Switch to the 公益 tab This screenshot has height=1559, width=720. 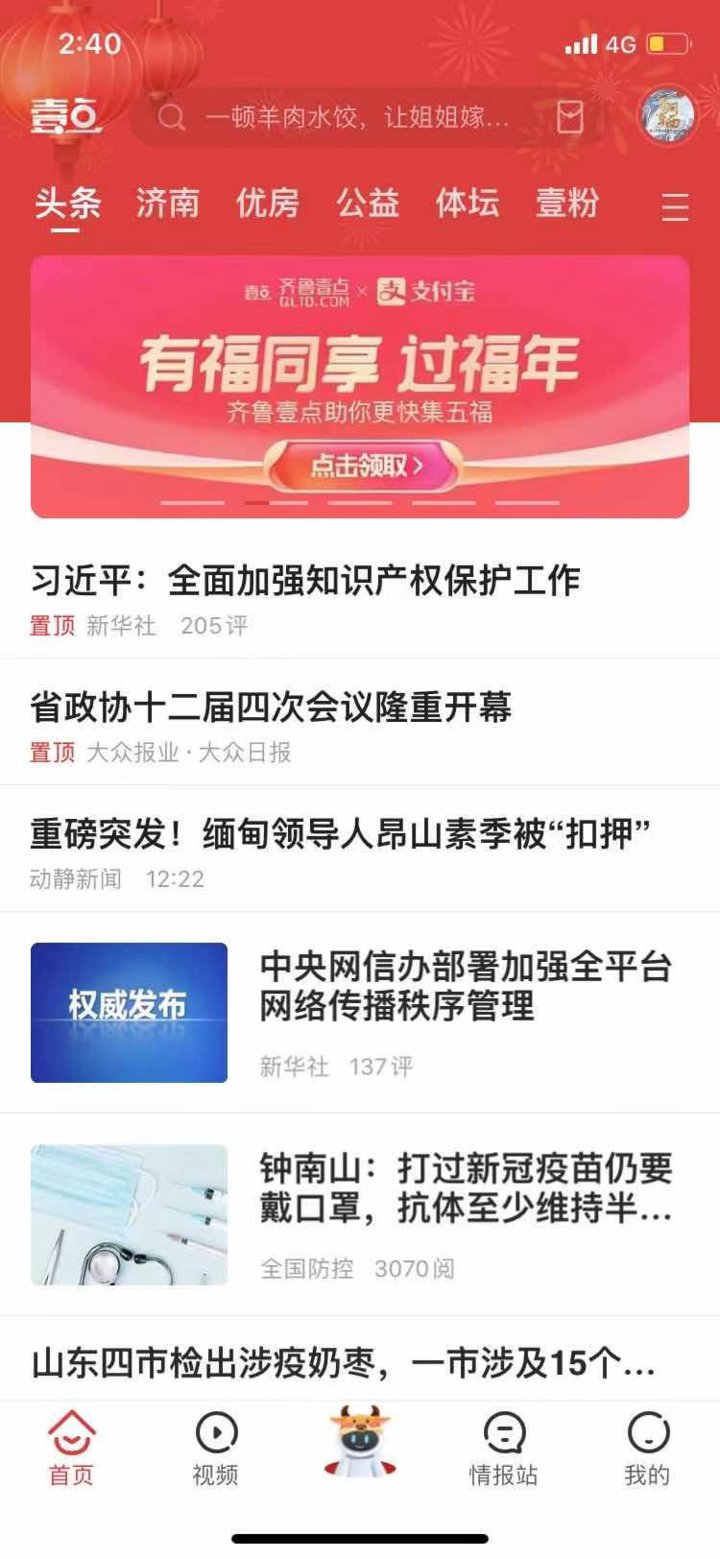367,203
